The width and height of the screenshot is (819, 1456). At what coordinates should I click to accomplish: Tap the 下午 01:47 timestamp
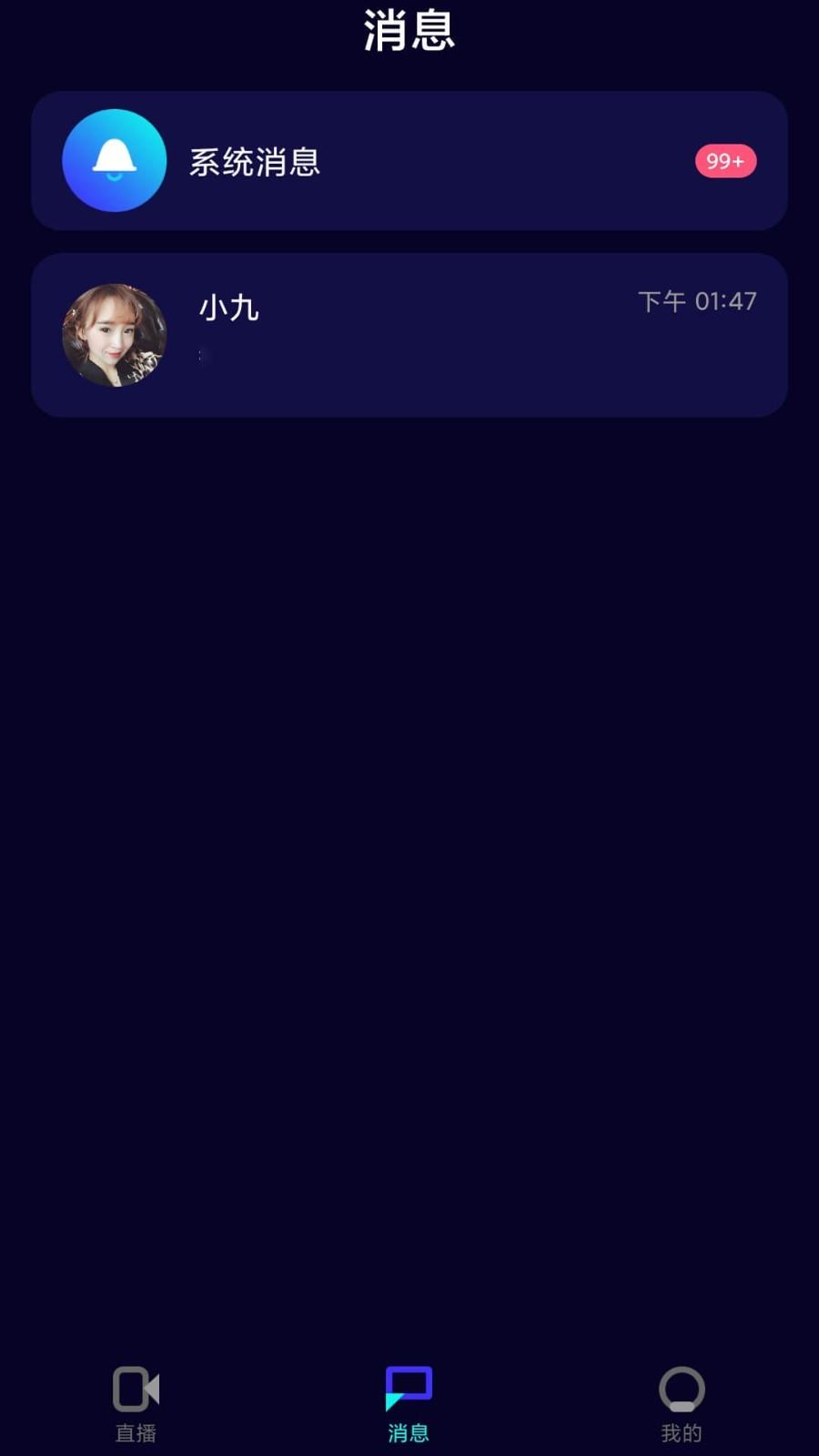pyautogui.click(x=697, y=301)
